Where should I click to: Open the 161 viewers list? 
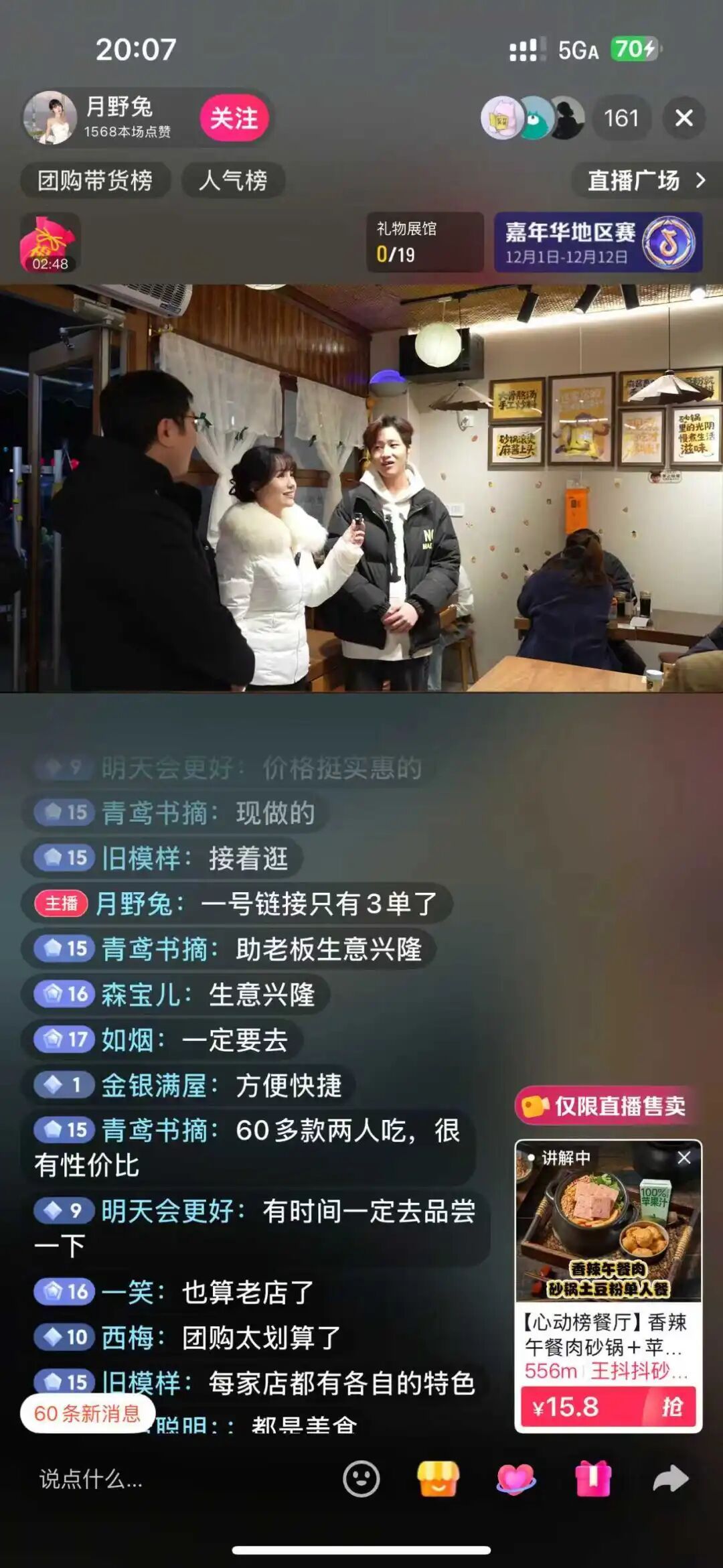click(x=621, y=119)
